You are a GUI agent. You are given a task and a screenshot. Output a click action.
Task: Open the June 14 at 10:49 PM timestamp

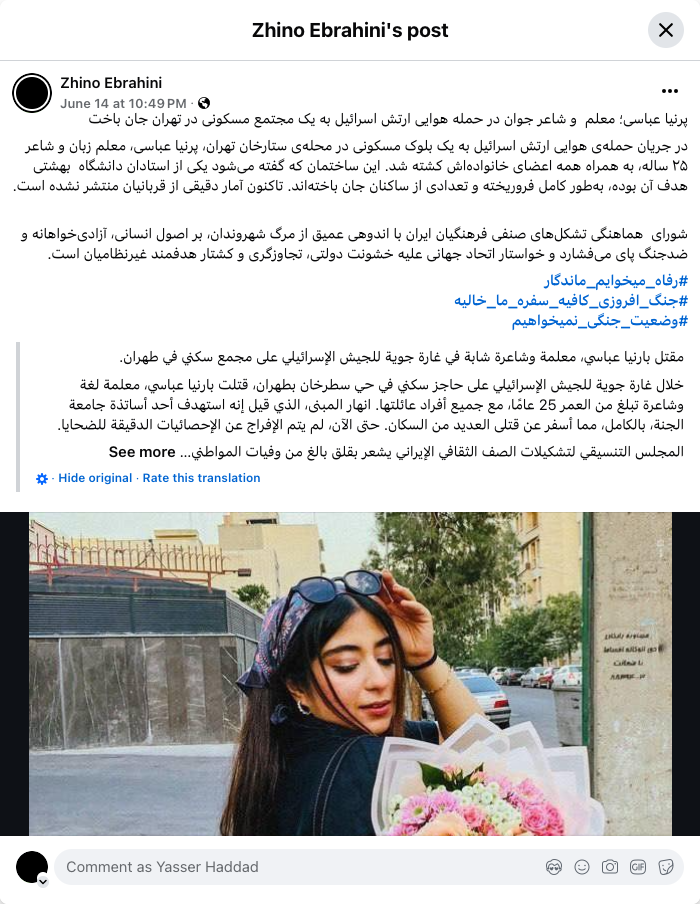[x=123, y=103]
